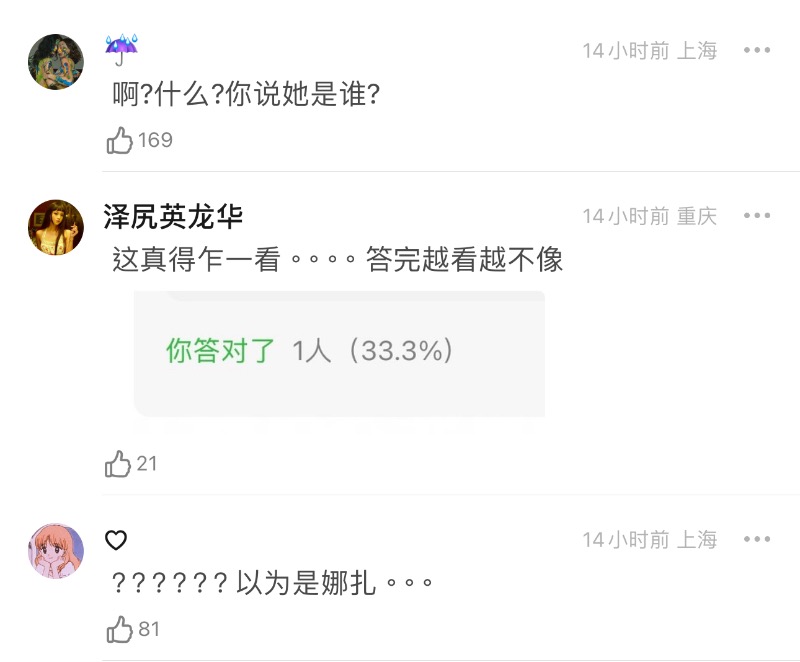Like 泽尻英龙华's comment

pos(119,464)
